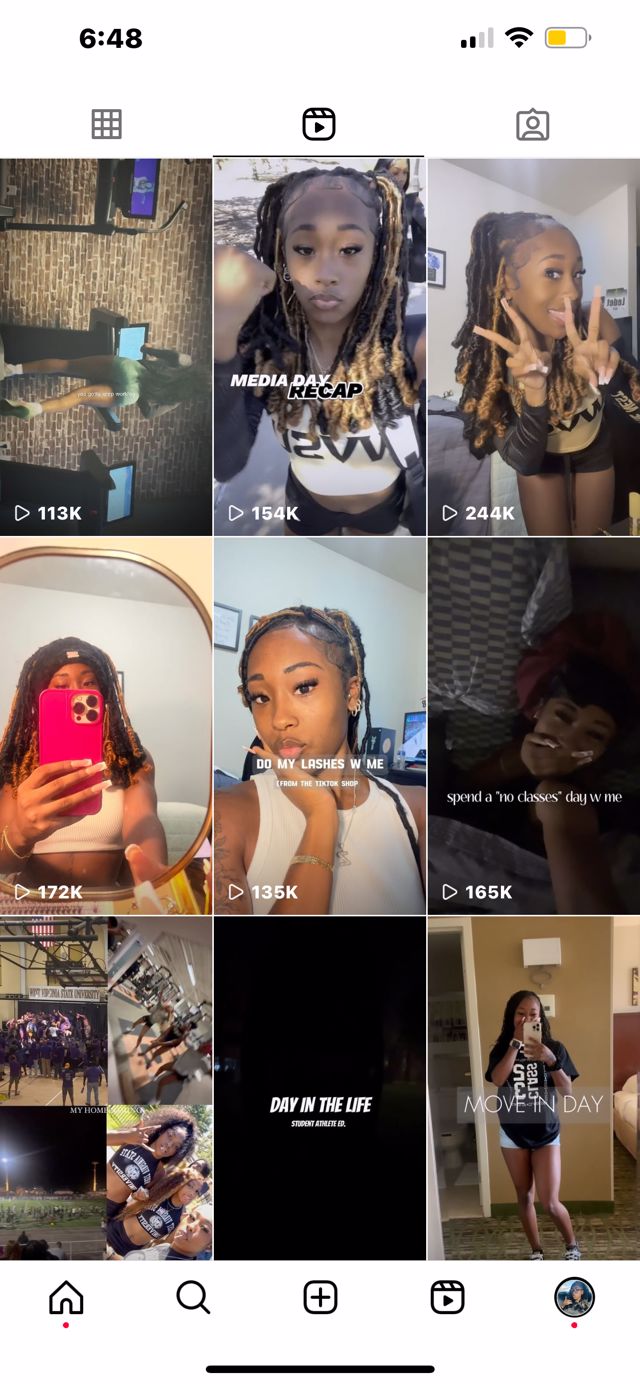Play the Move In Day reel

(x=533, y=1088)
